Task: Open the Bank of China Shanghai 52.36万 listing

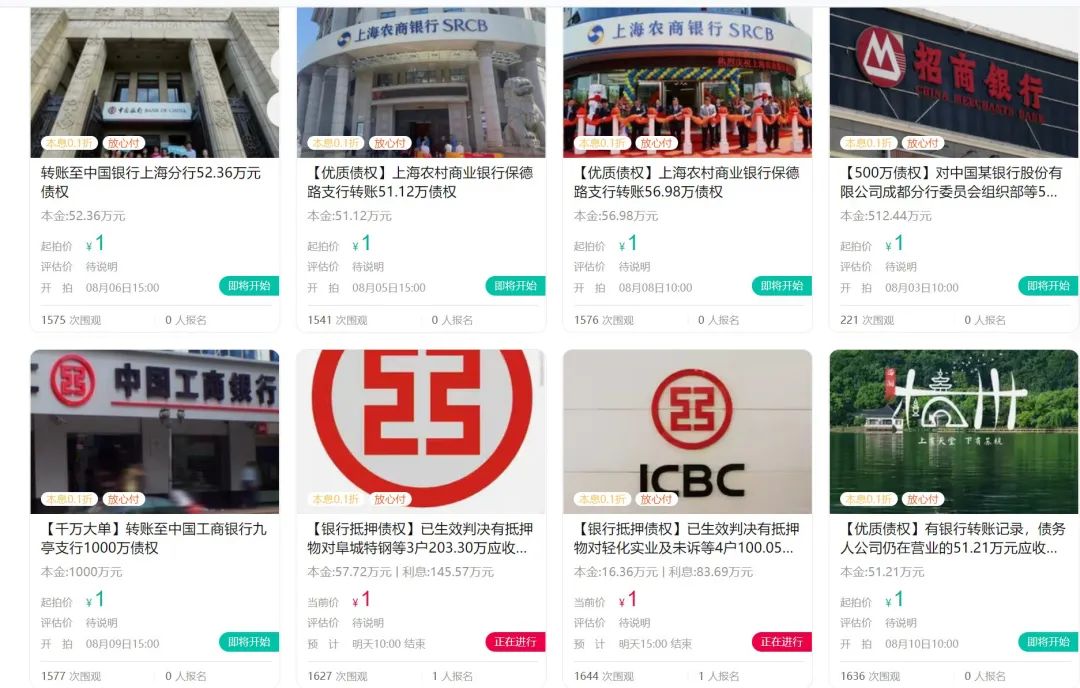Action: point(150,182)
